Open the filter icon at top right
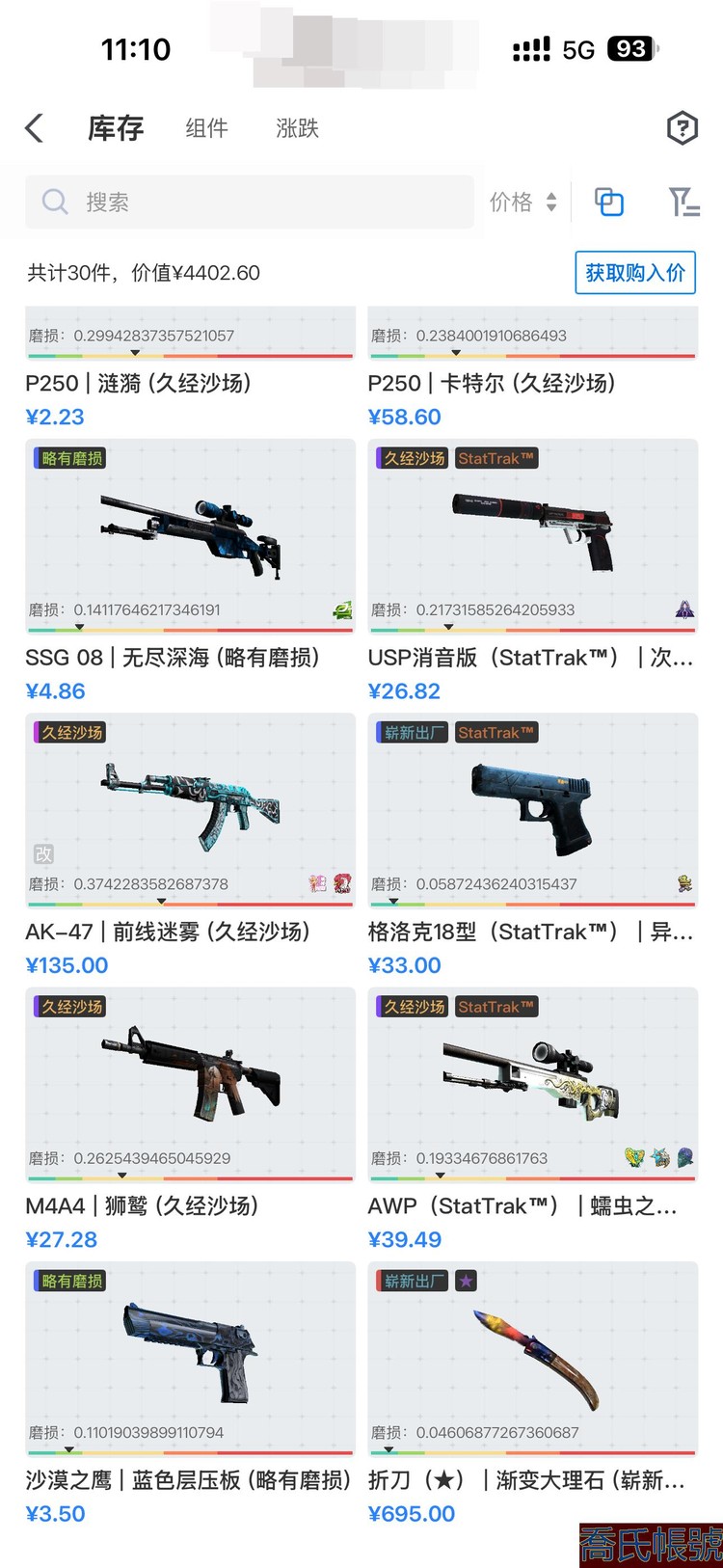The image size is (723, 1568). click(x=683, y=202)
